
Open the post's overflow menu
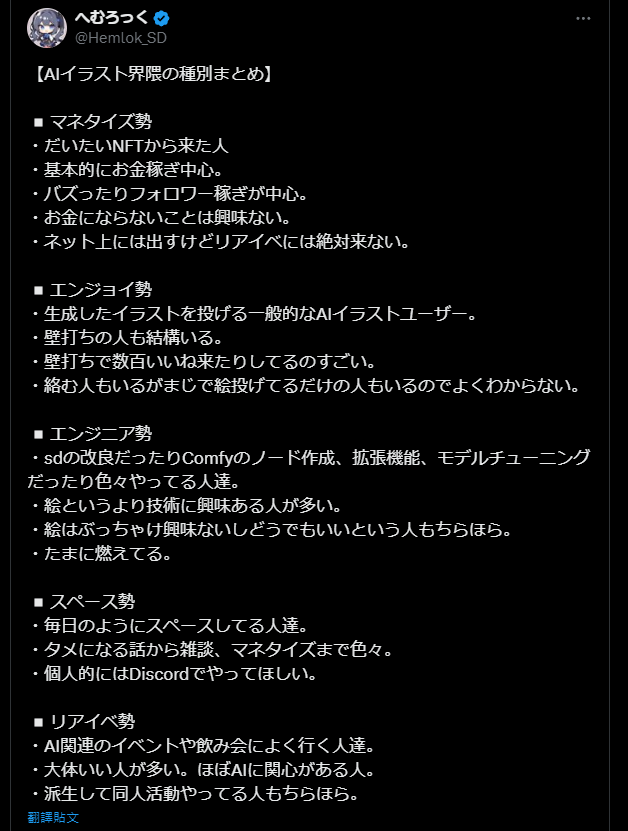tap(584, 19)
